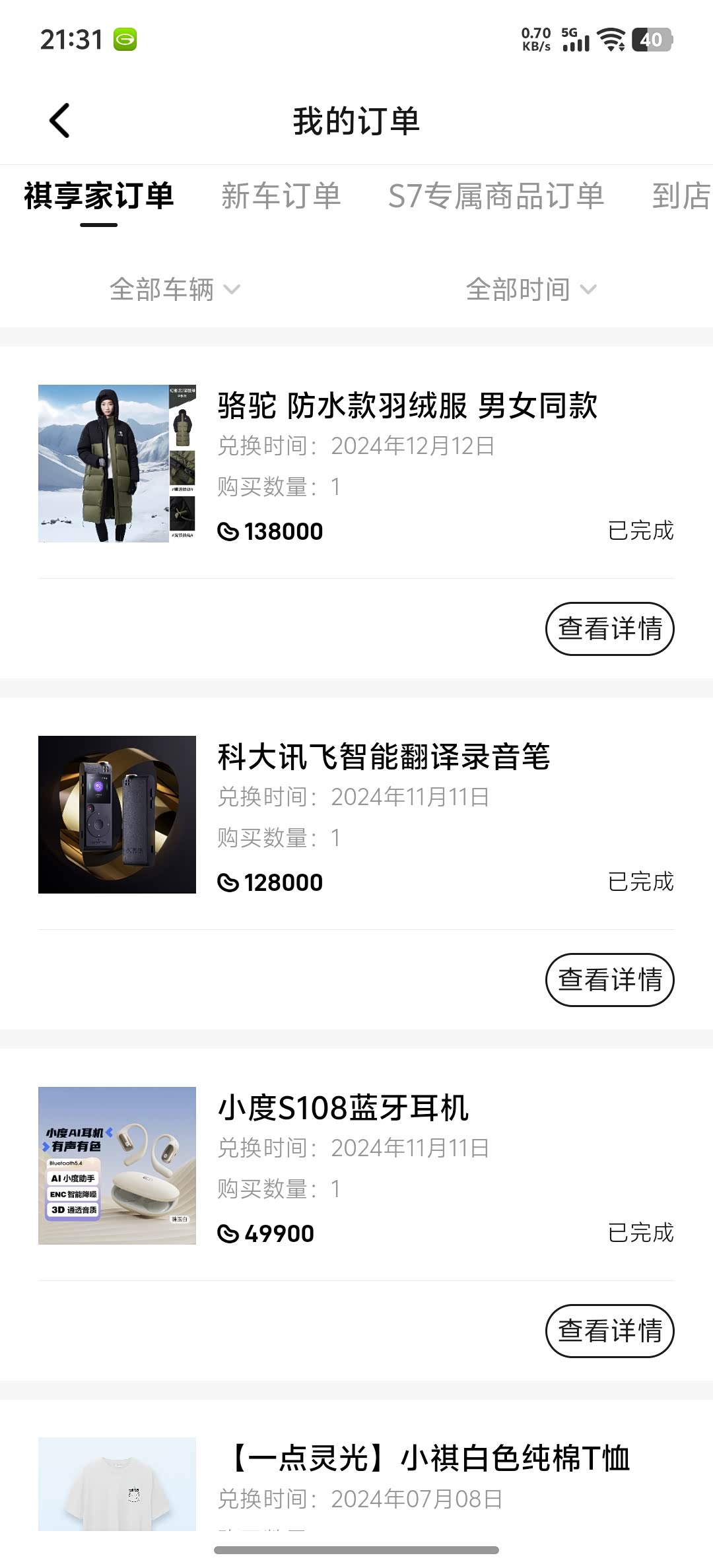The height and width of the screenshot is (1568, 713).
Task: Expand the 全部车辆 filter dropdown
Action: 175,289
